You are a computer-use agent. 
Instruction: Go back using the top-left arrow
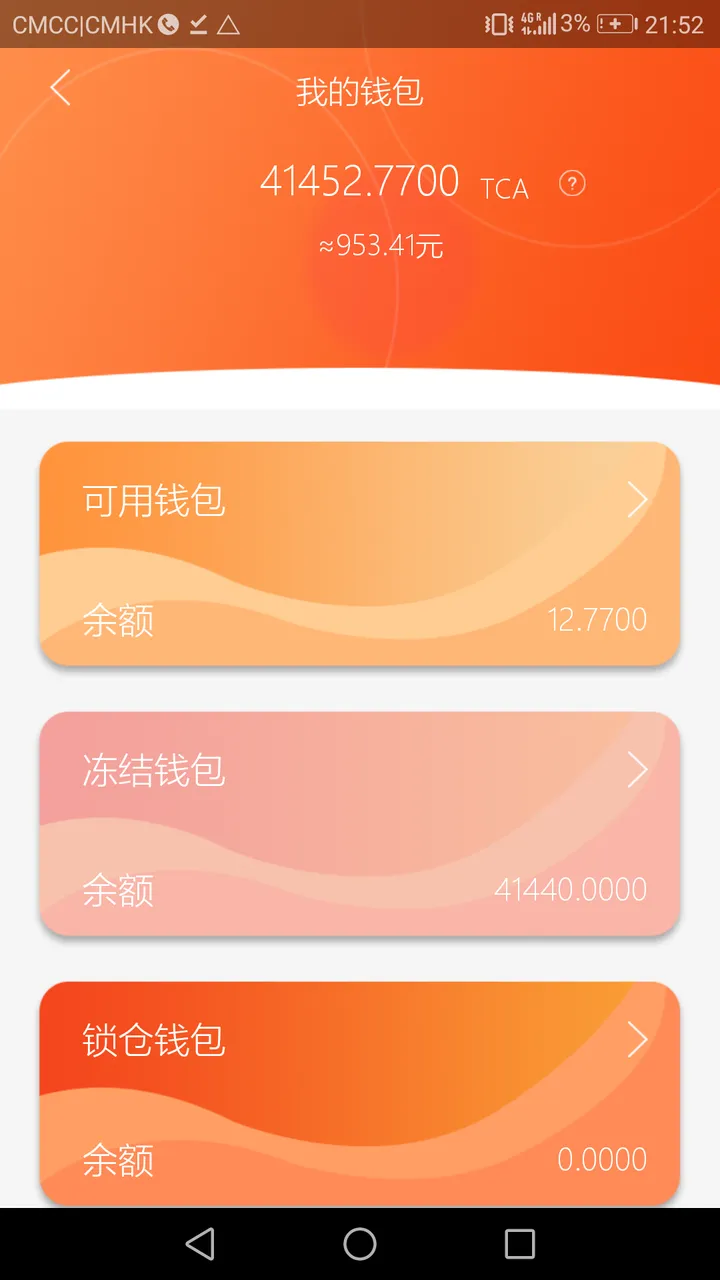(x=60, y=88)
